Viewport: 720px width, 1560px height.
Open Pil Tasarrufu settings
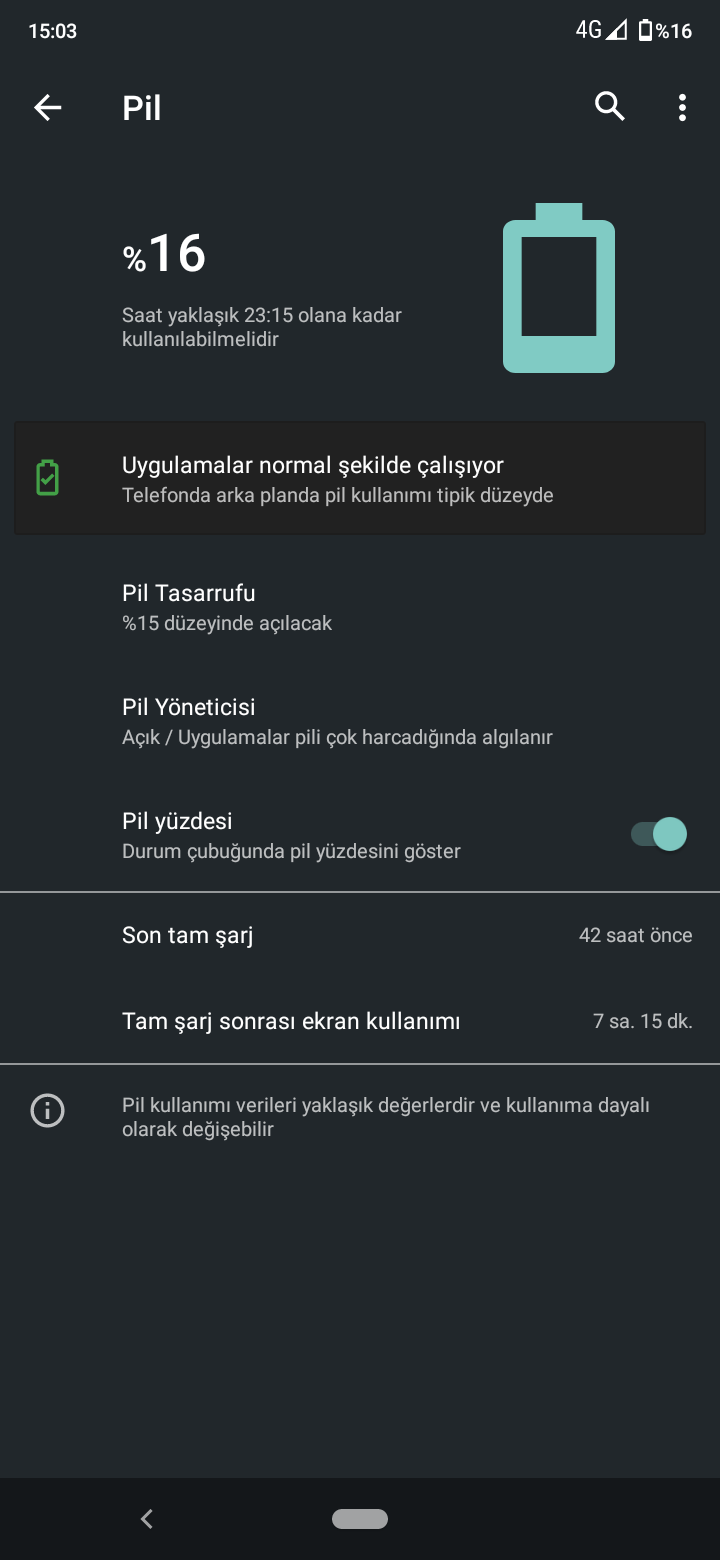[x=360, y=607]
